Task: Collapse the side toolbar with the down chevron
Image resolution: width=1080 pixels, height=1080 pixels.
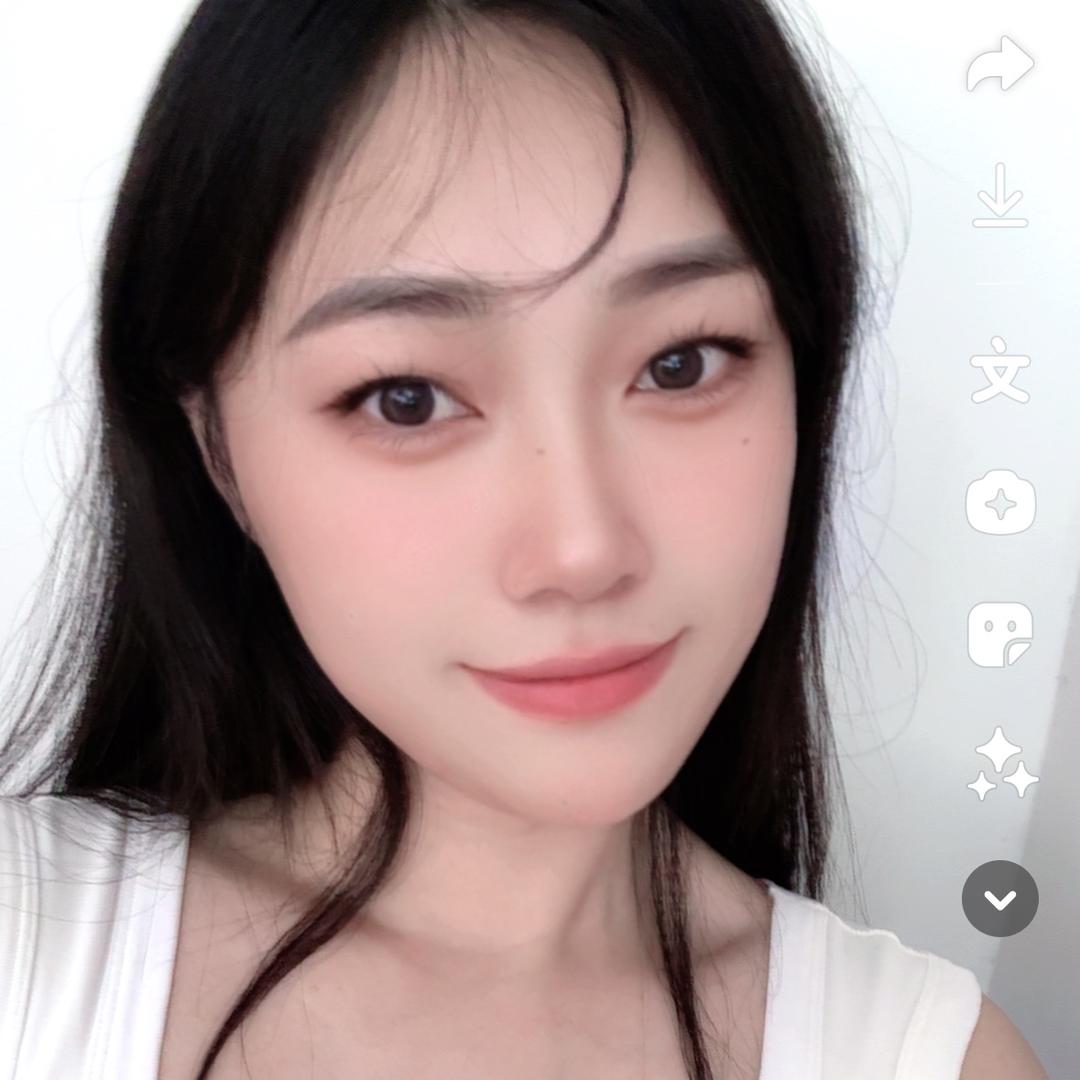Action: click(x=1000, y=898)
